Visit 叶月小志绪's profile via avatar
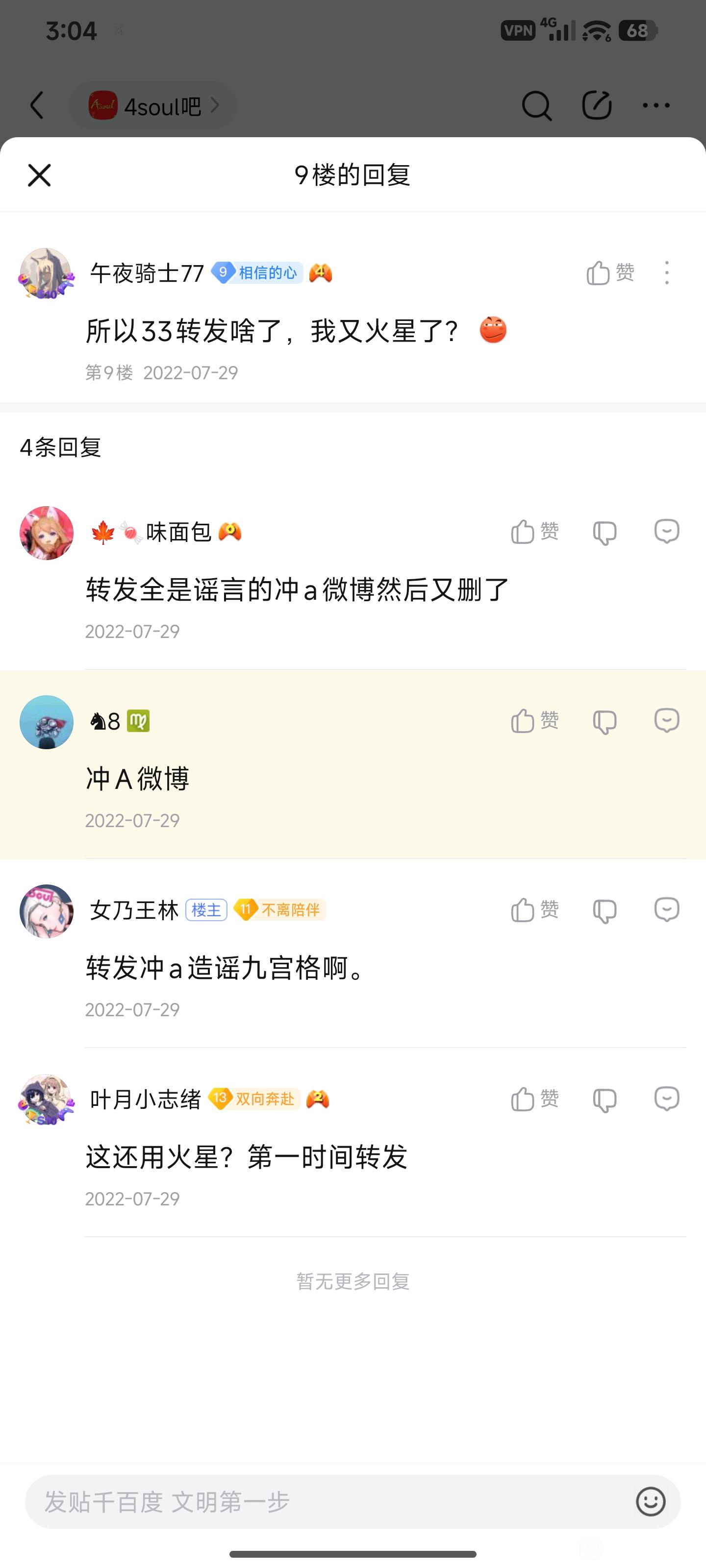The width and height of the screenshot is (706, 1568). [46, 1100]
